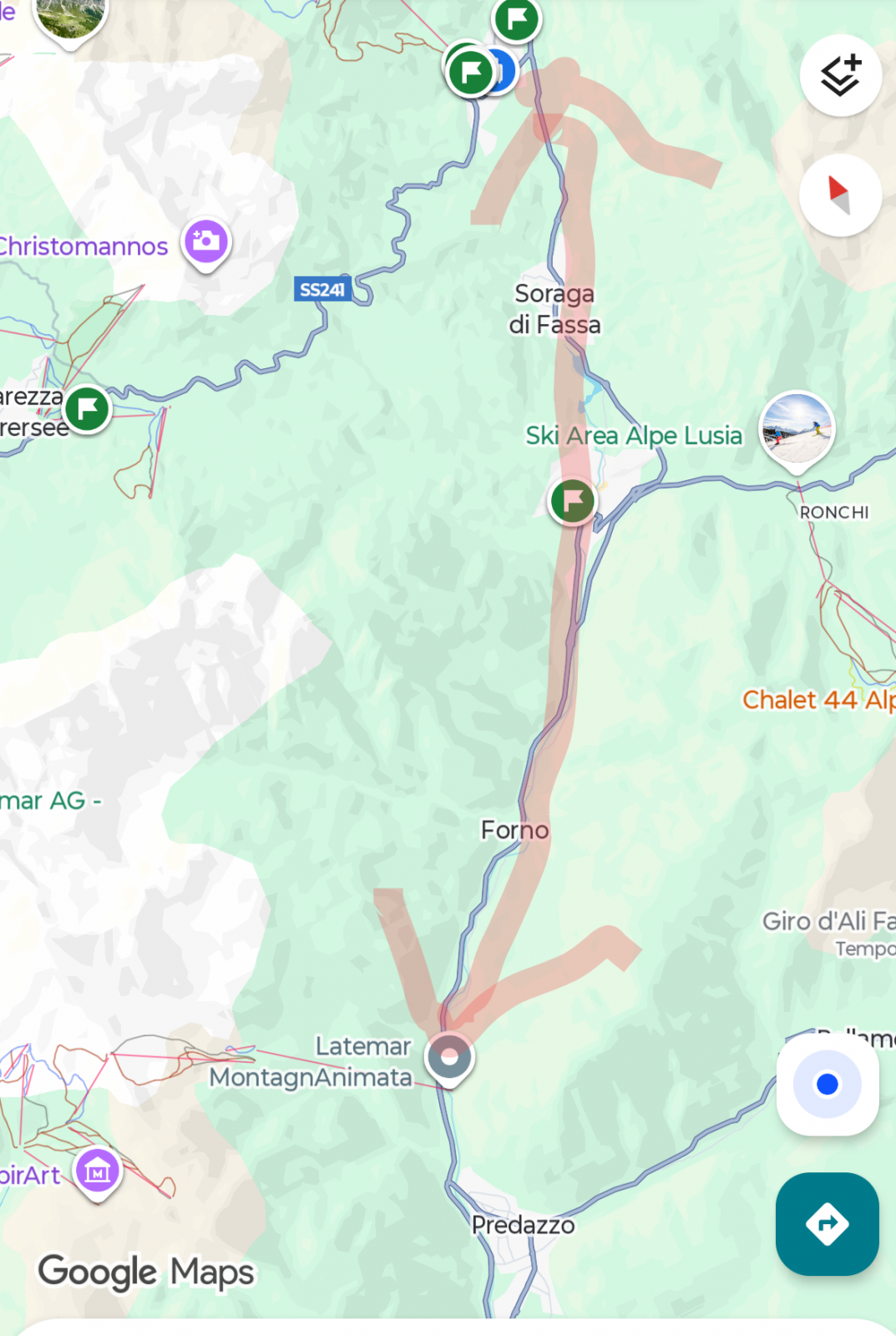Tap the compass to reset orientation
Viewport: 896px width, 1336px height.
pyautogui.click(x=840, y=195)
